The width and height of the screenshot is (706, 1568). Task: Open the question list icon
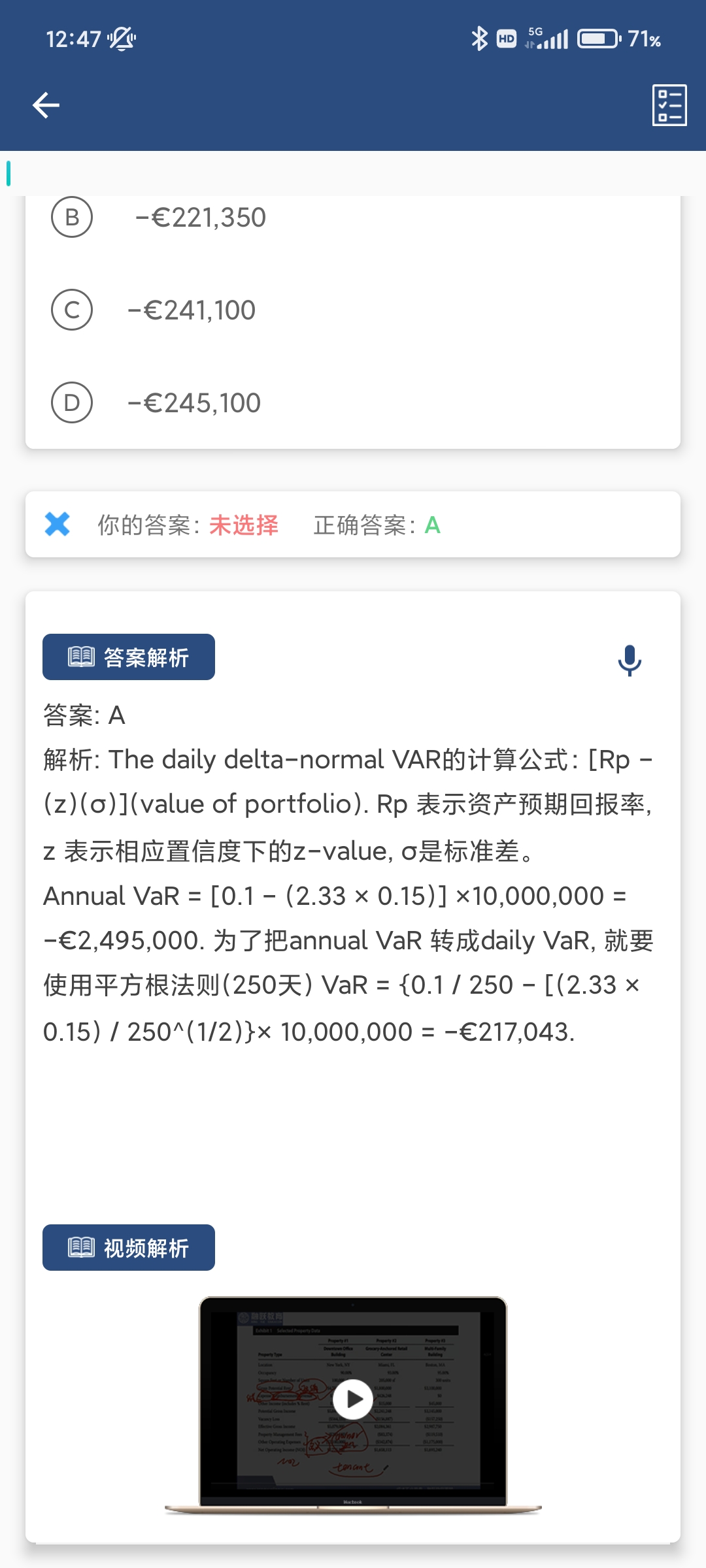click(x=669, y=105)
